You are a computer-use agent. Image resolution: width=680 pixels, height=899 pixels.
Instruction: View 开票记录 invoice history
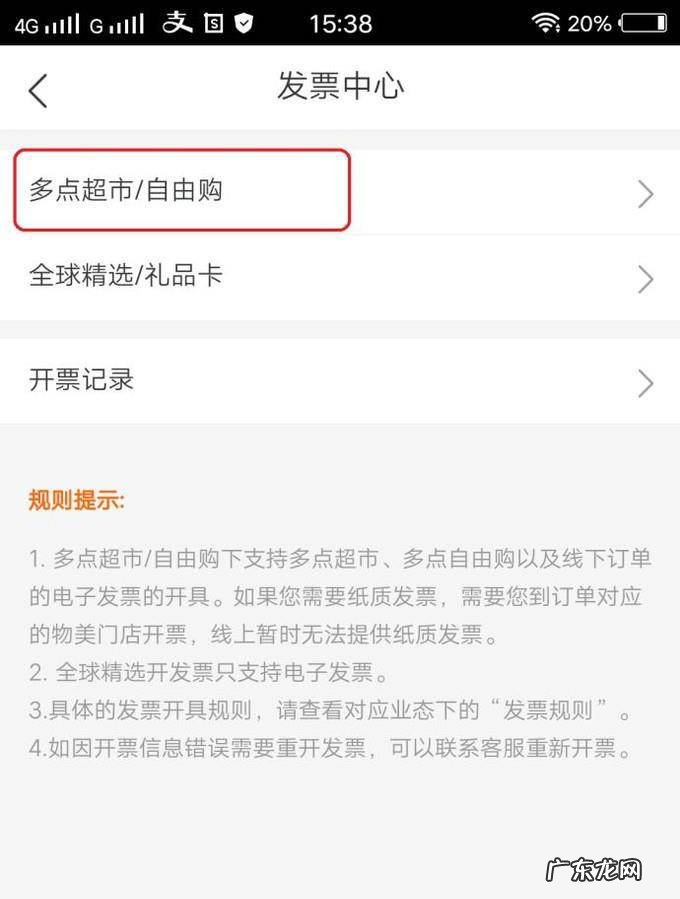[x=340, y=381]
